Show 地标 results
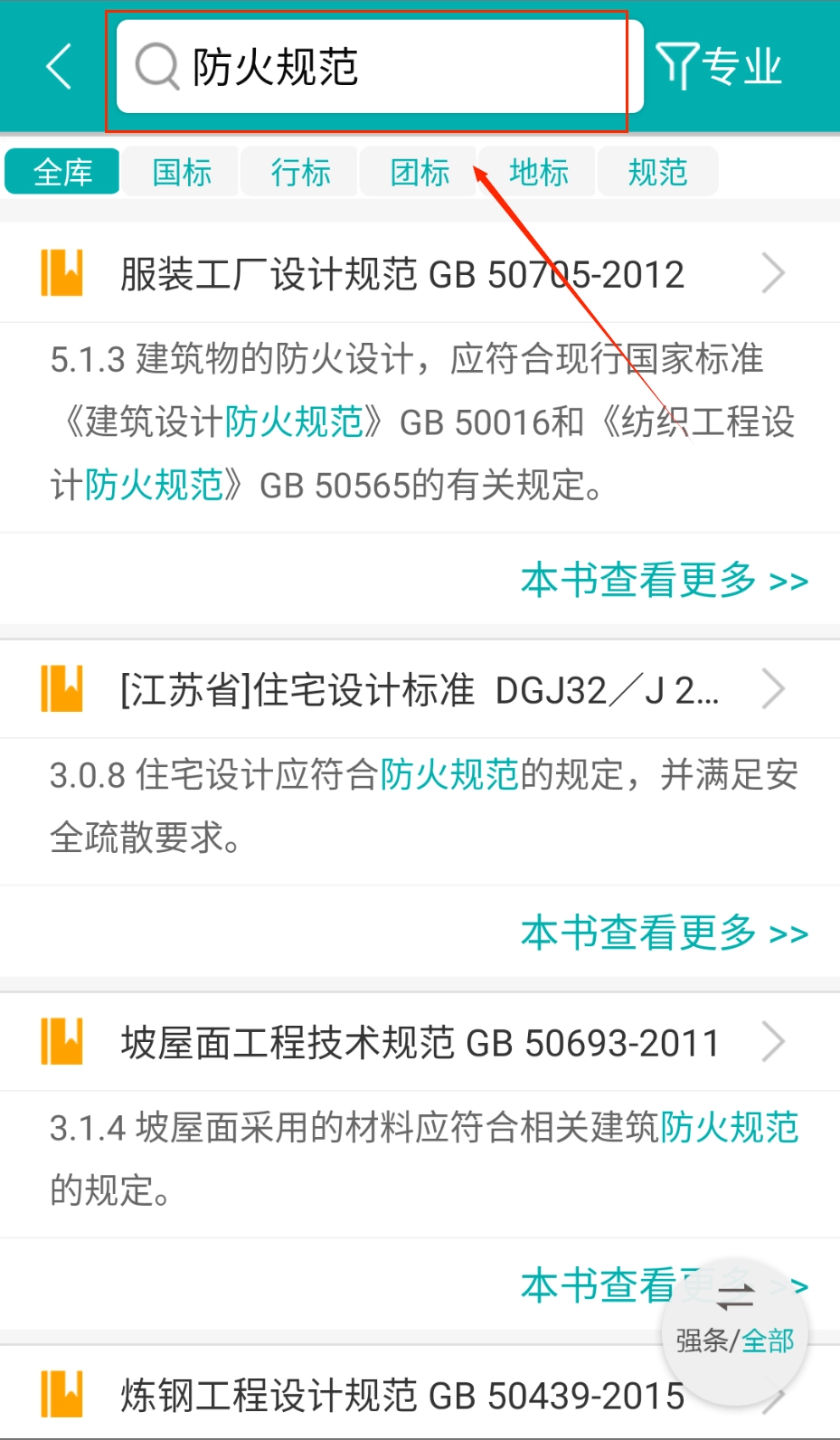Image resolution: width=840 pixels, height=1440 pixels. pos(539,172)
